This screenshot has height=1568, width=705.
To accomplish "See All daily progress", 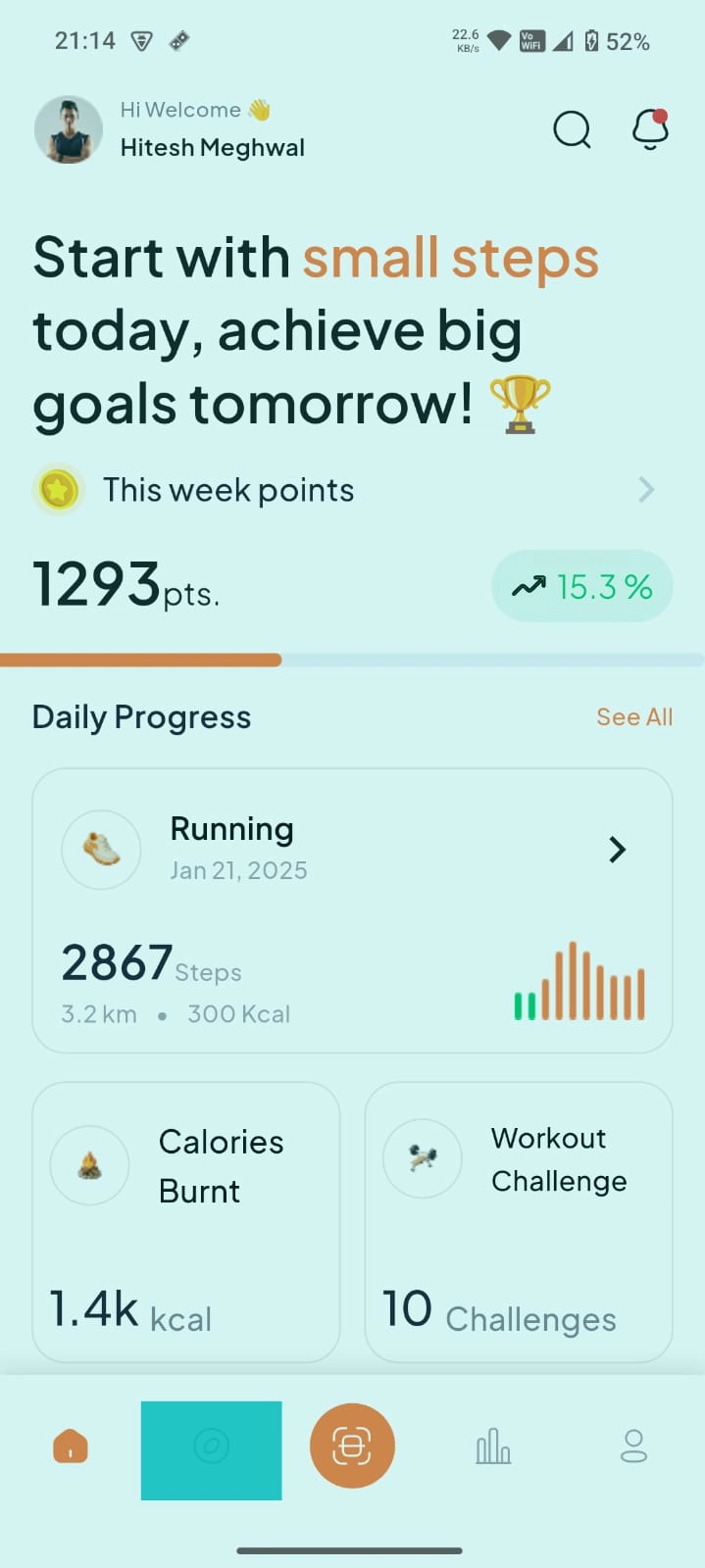I will (x=634, y=717).
